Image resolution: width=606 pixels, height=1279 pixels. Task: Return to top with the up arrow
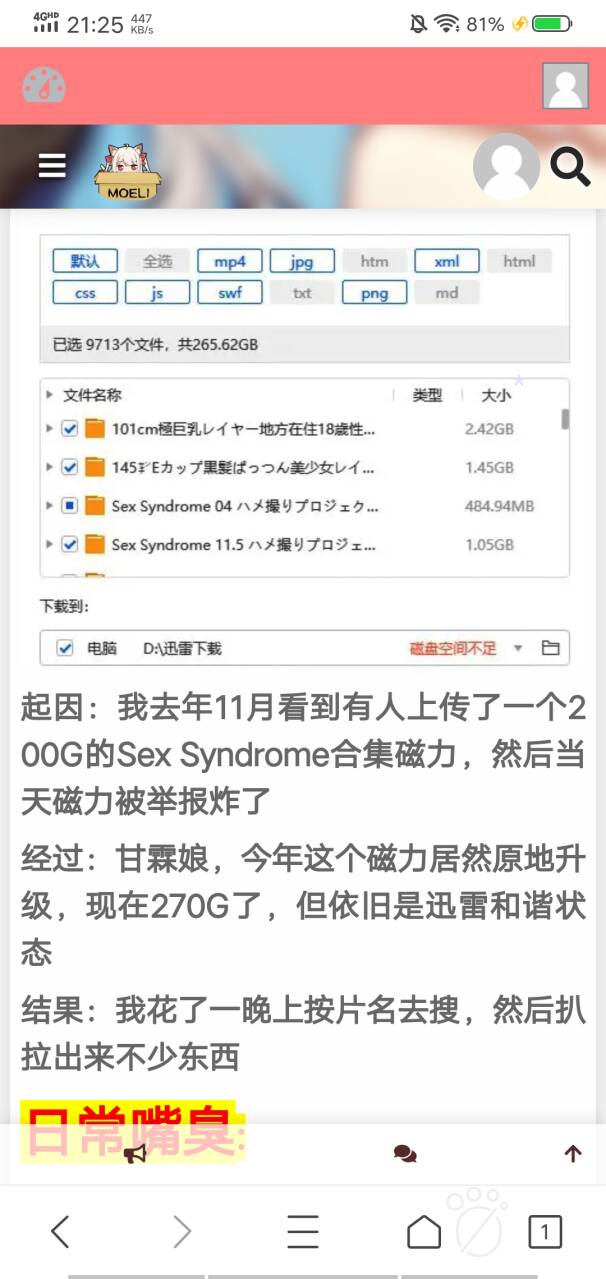tap(573, 1154)
